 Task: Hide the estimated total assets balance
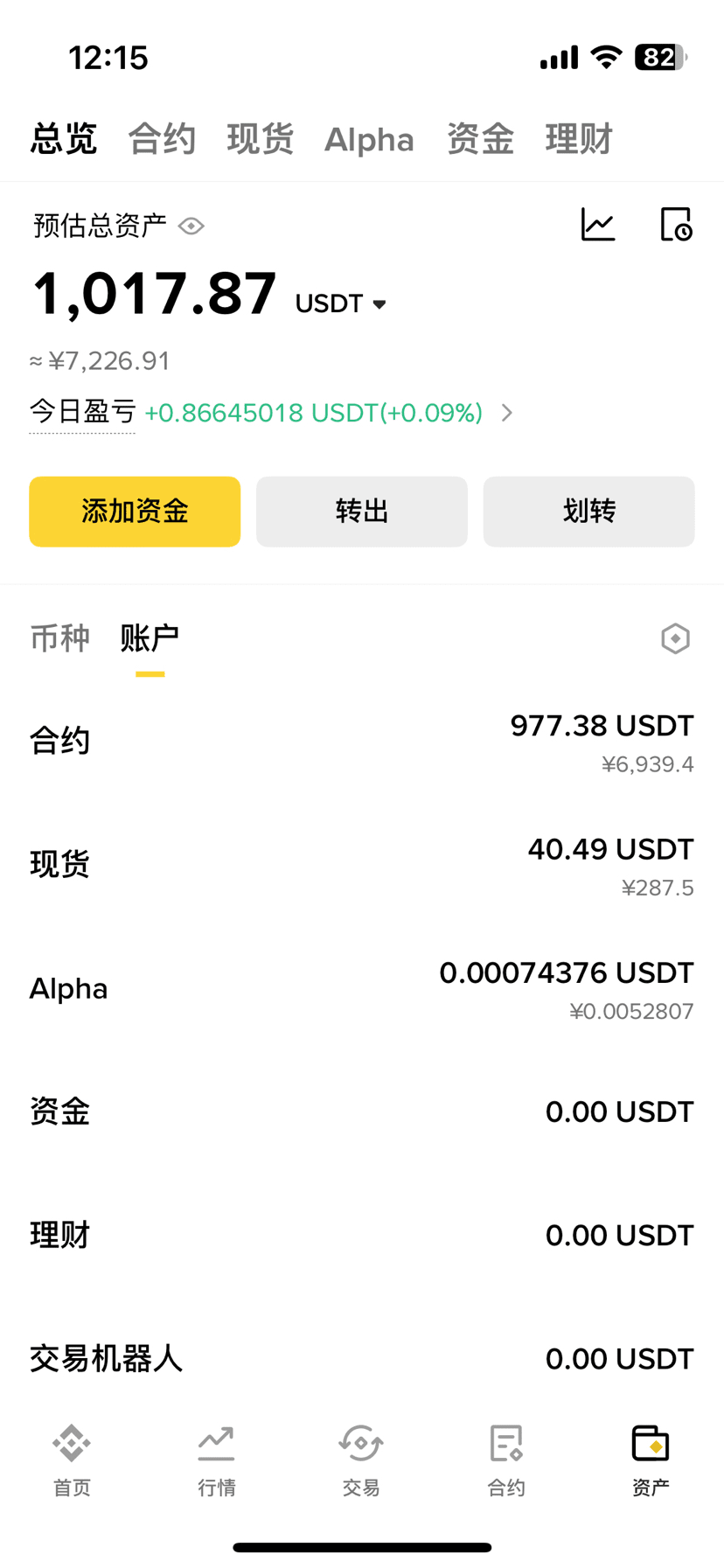(x=191, y=226)
